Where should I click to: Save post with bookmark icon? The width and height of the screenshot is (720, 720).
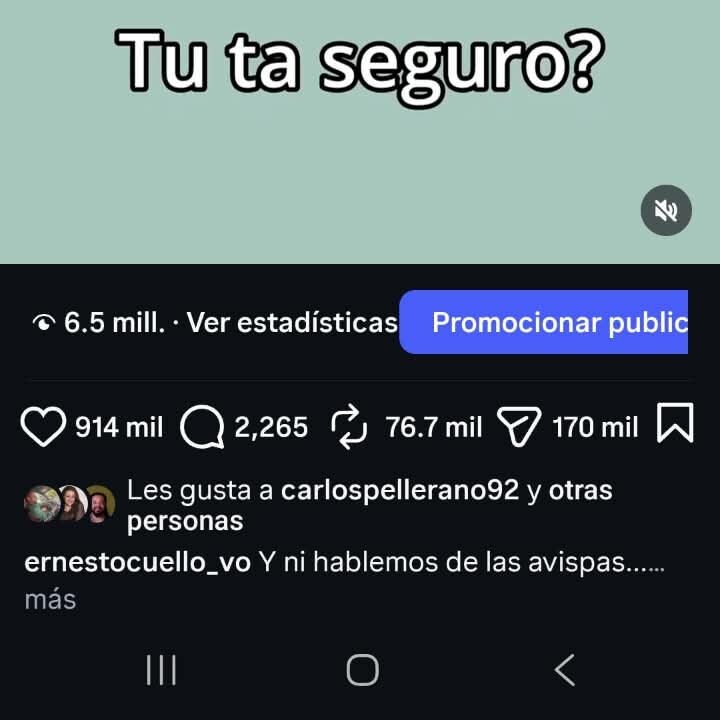675,423
